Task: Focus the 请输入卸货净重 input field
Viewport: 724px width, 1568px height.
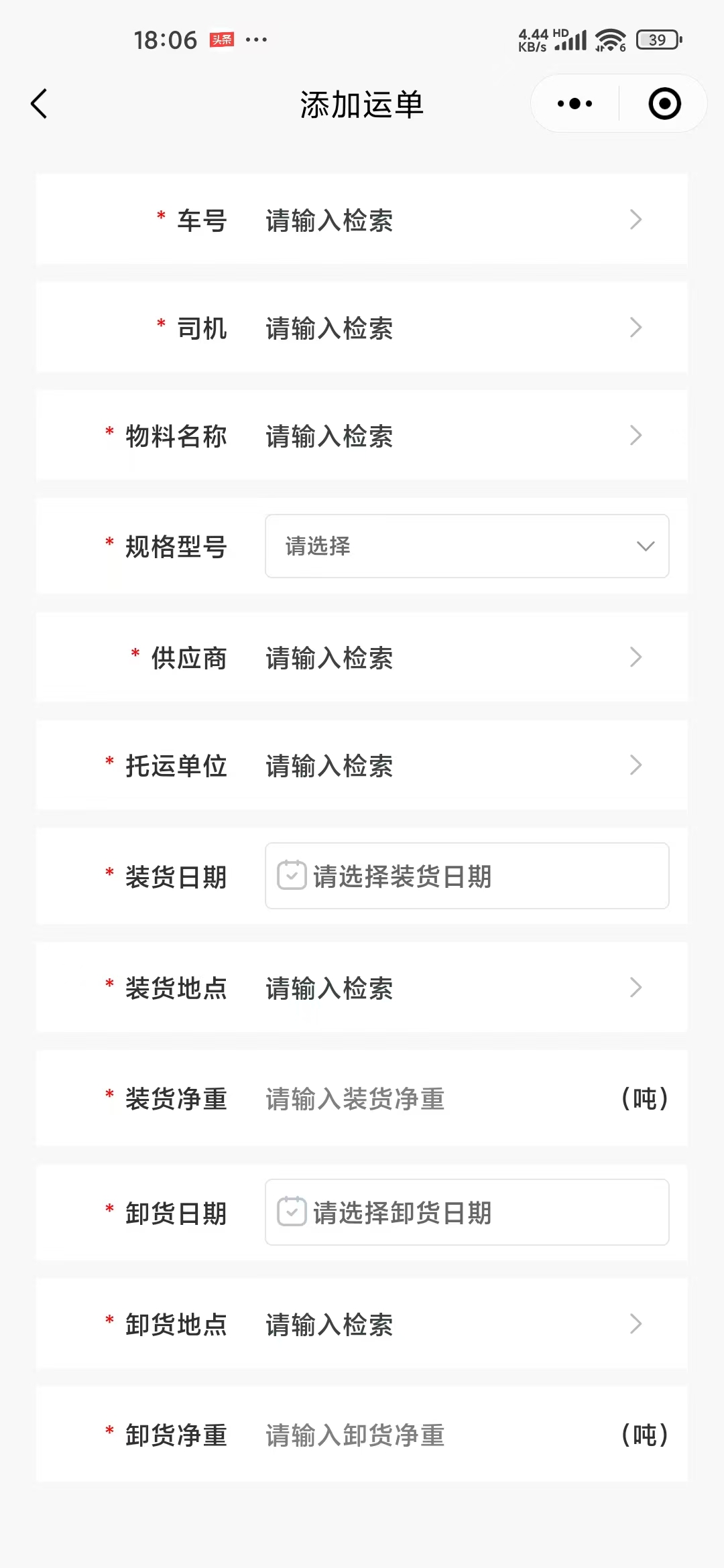Action: [x=429, y=1435]
